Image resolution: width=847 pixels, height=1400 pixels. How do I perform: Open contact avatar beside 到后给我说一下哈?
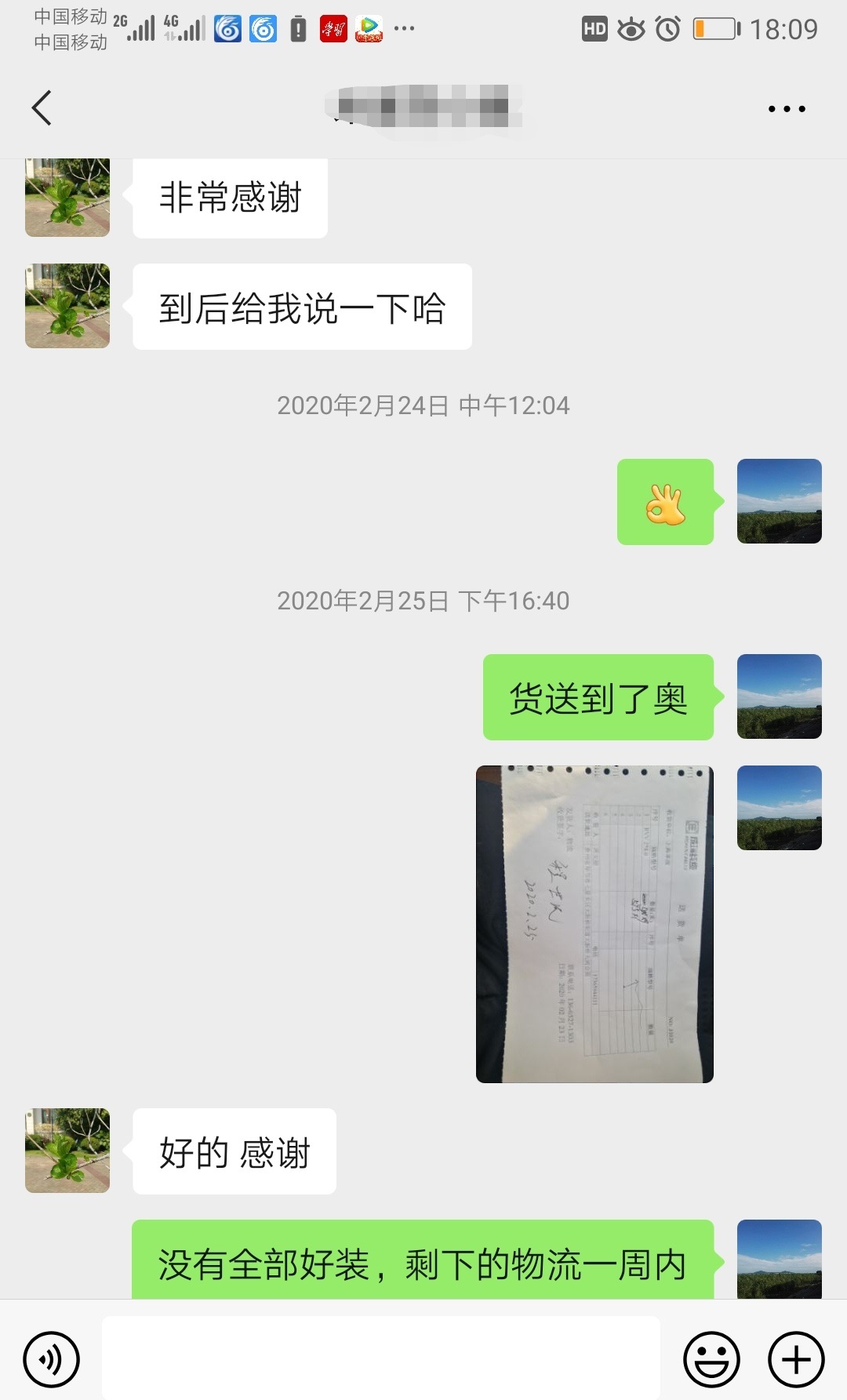[67, 306]
